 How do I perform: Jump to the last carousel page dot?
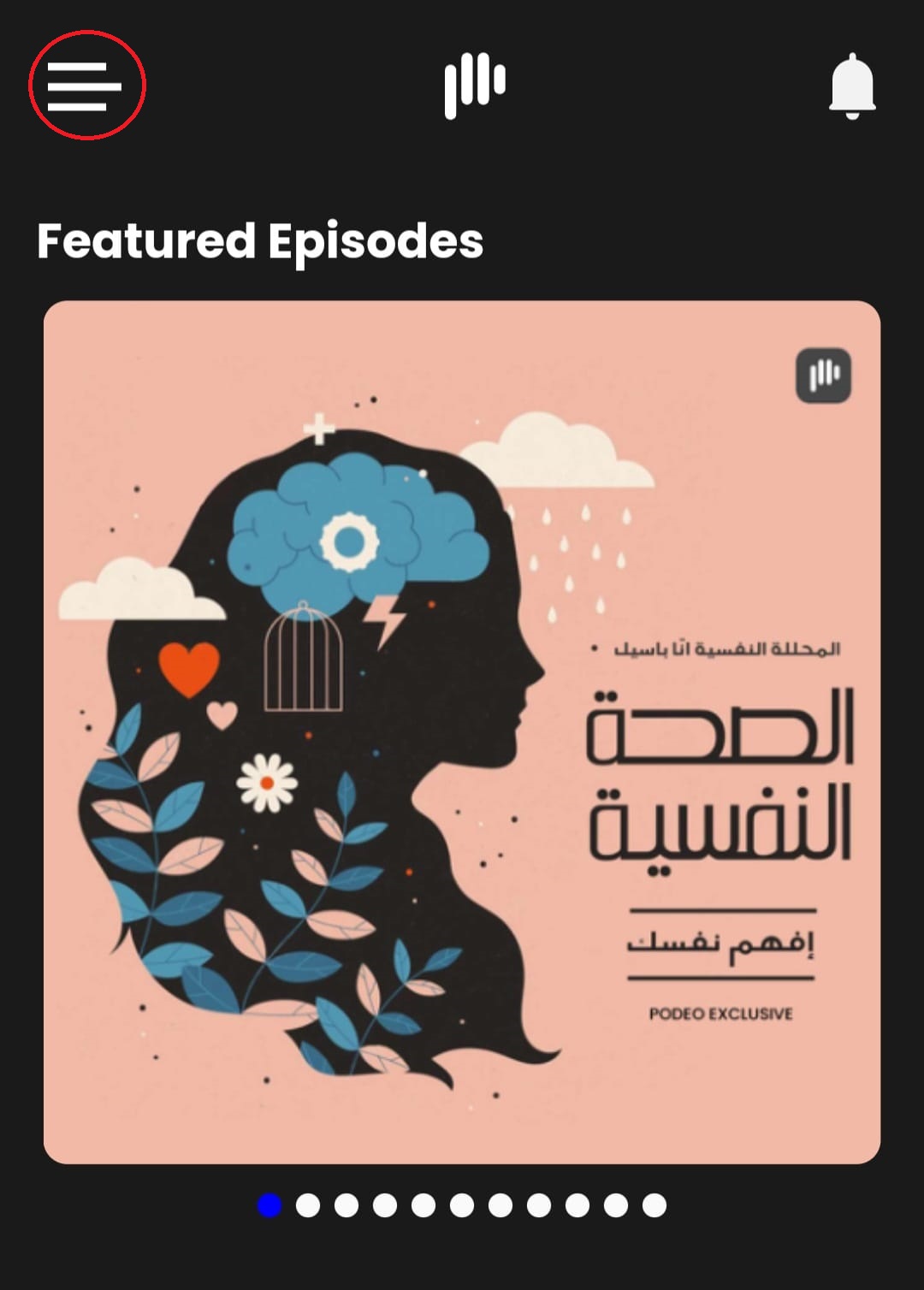(x=654, y=1205)
